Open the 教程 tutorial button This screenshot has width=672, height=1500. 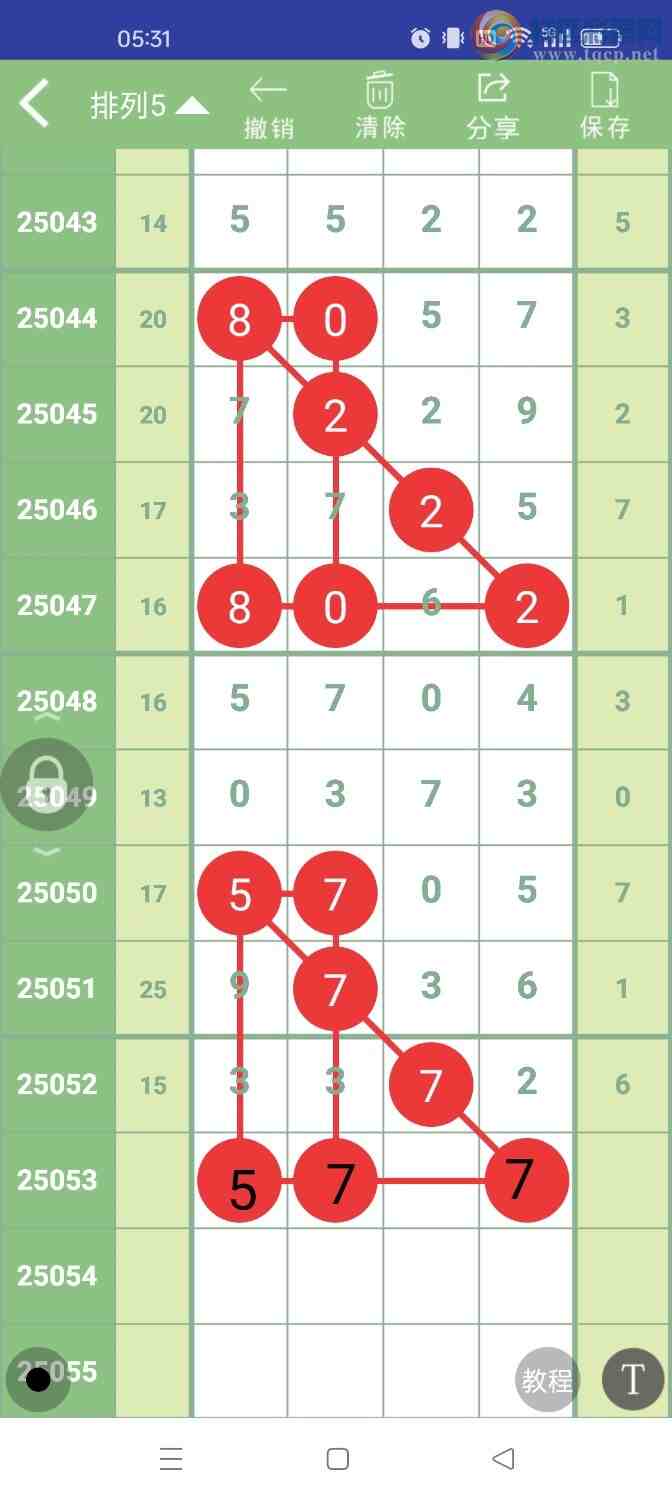coord(547,1380)
